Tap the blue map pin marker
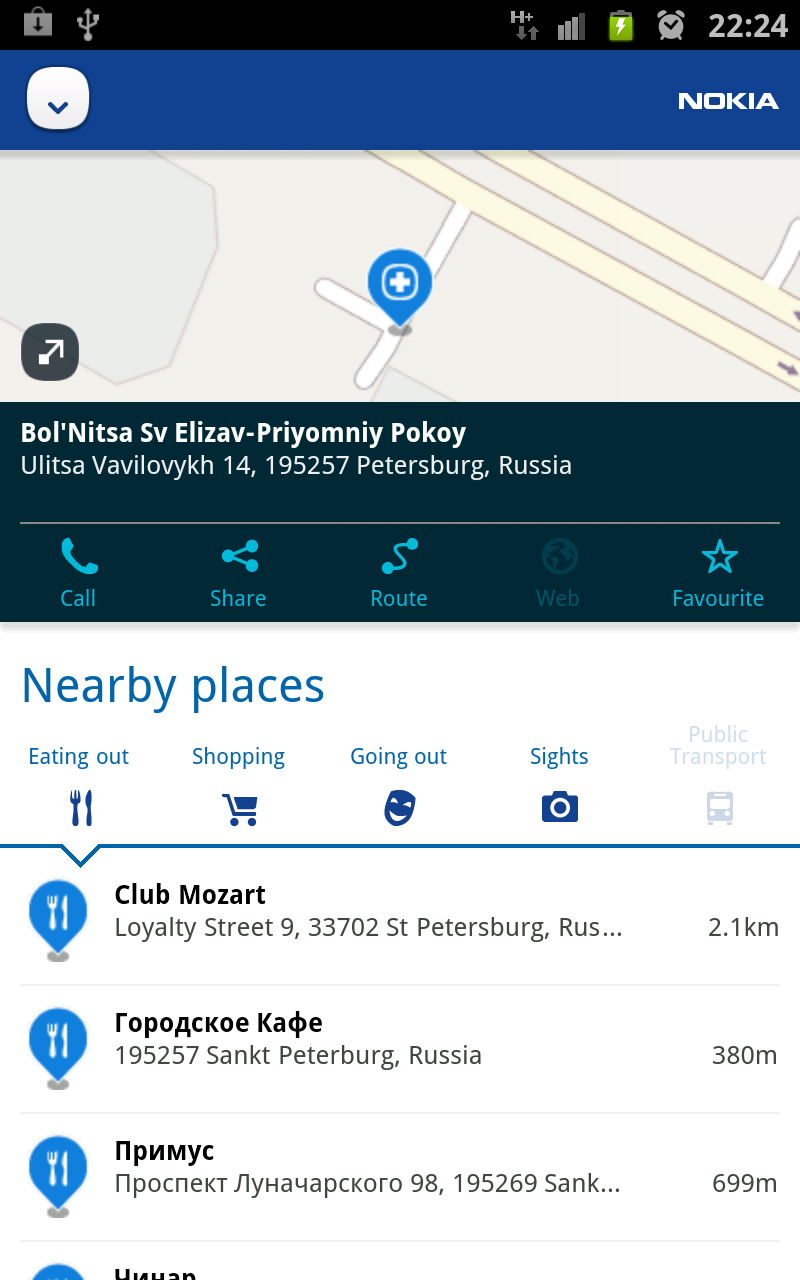The width and height of the screenshot is (800, 1280). pos(399,282)
